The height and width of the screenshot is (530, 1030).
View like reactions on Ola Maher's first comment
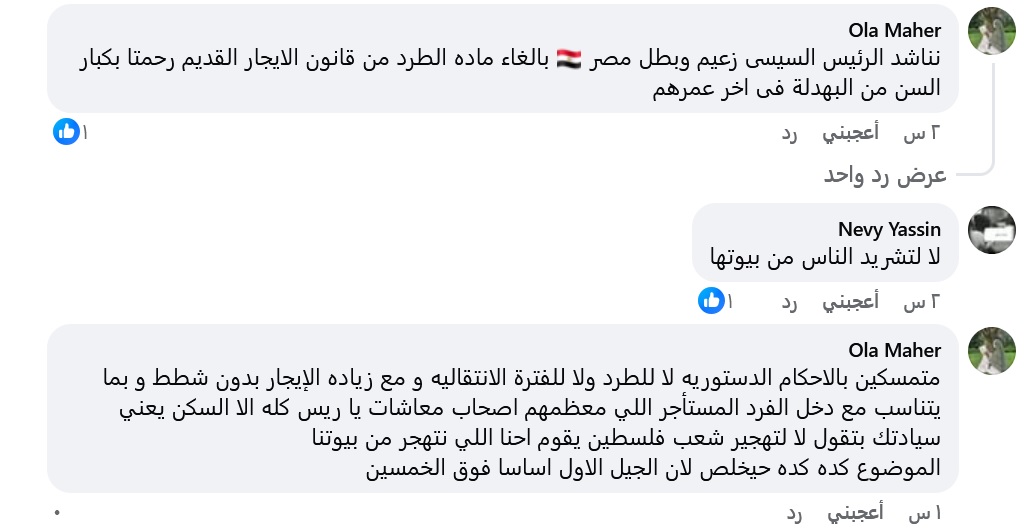pyautogui.click(x=66, y=131)
